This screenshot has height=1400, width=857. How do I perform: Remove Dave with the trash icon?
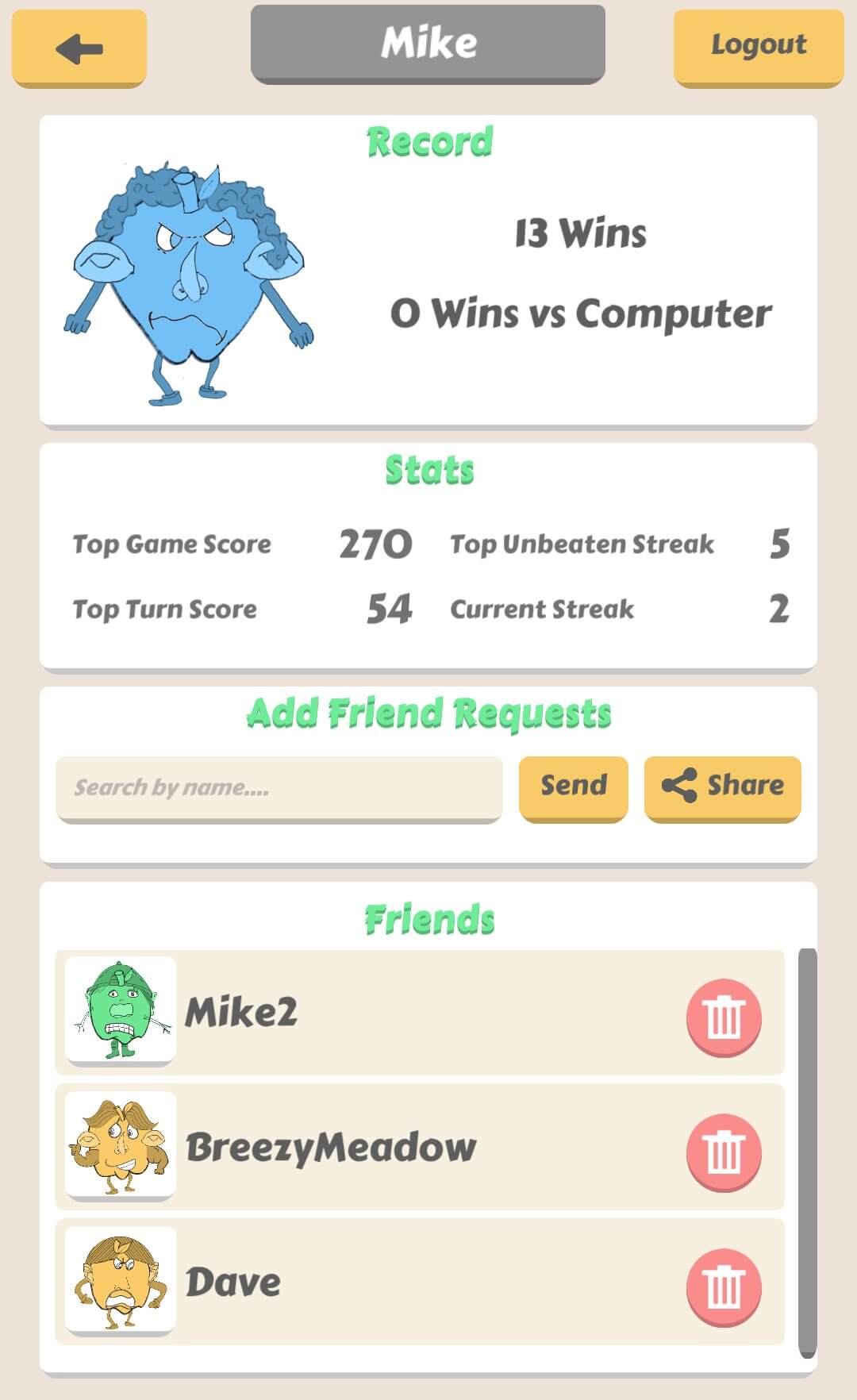tap(724, 1287)
